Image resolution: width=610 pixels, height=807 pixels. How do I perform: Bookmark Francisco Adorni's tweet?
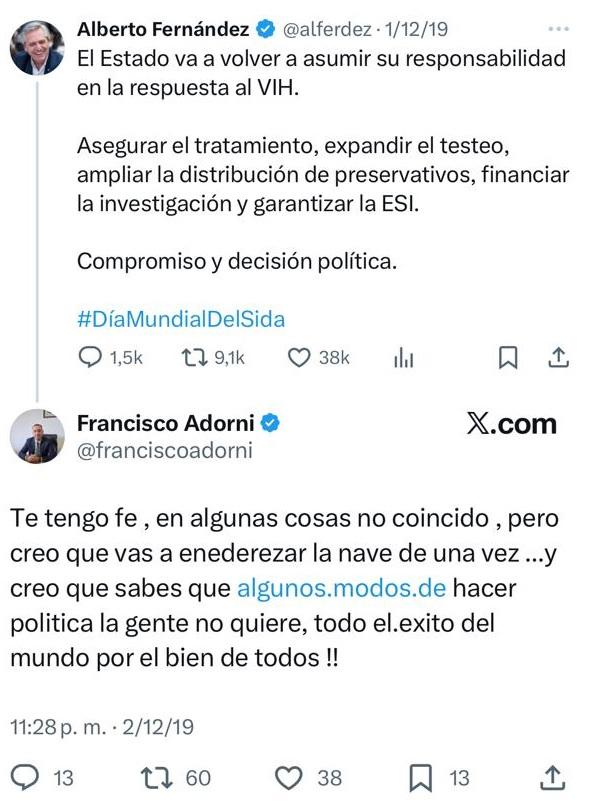point(422,777)
